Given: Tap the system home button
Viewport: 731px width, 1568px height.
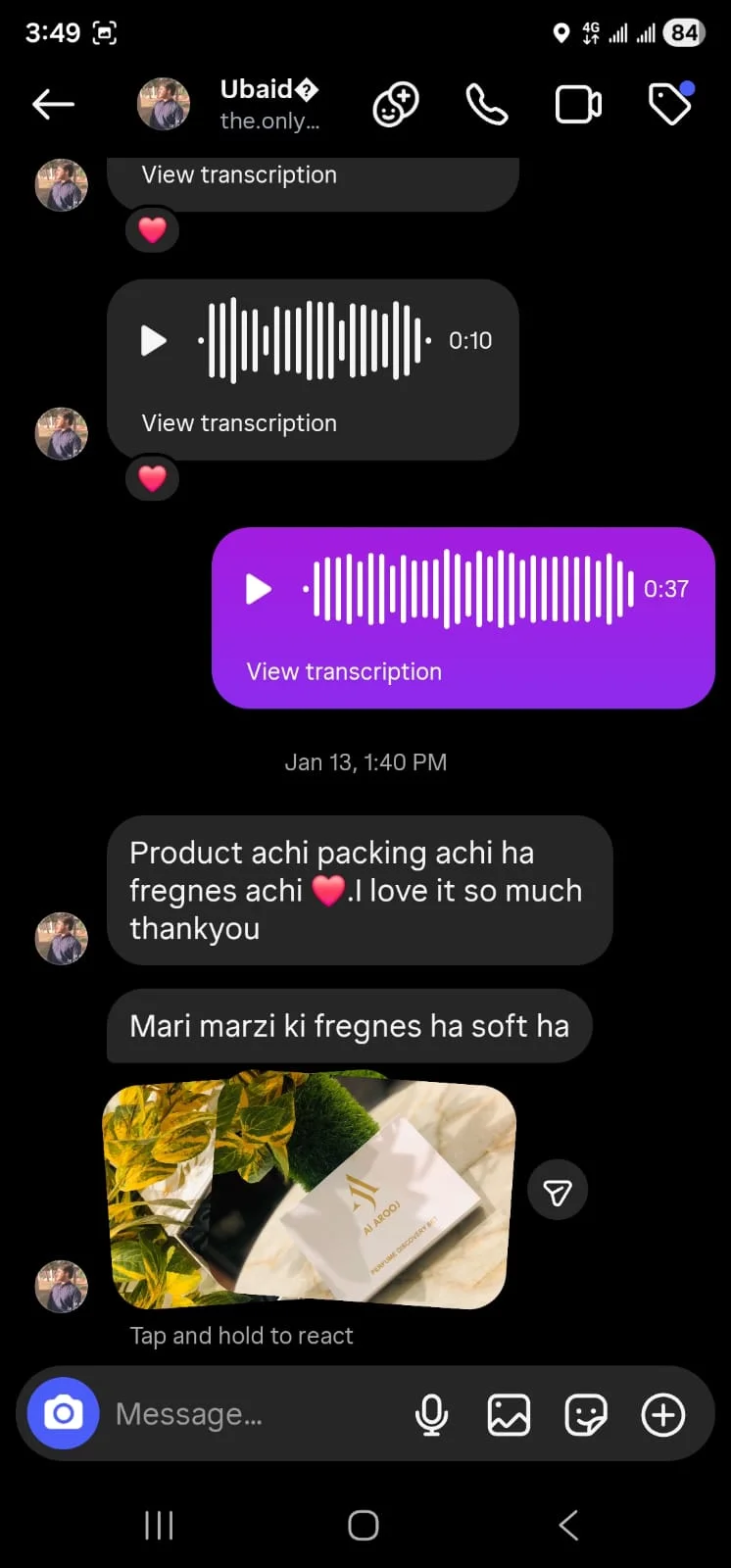Looking at the screenshot, I should coord(364,1525).
